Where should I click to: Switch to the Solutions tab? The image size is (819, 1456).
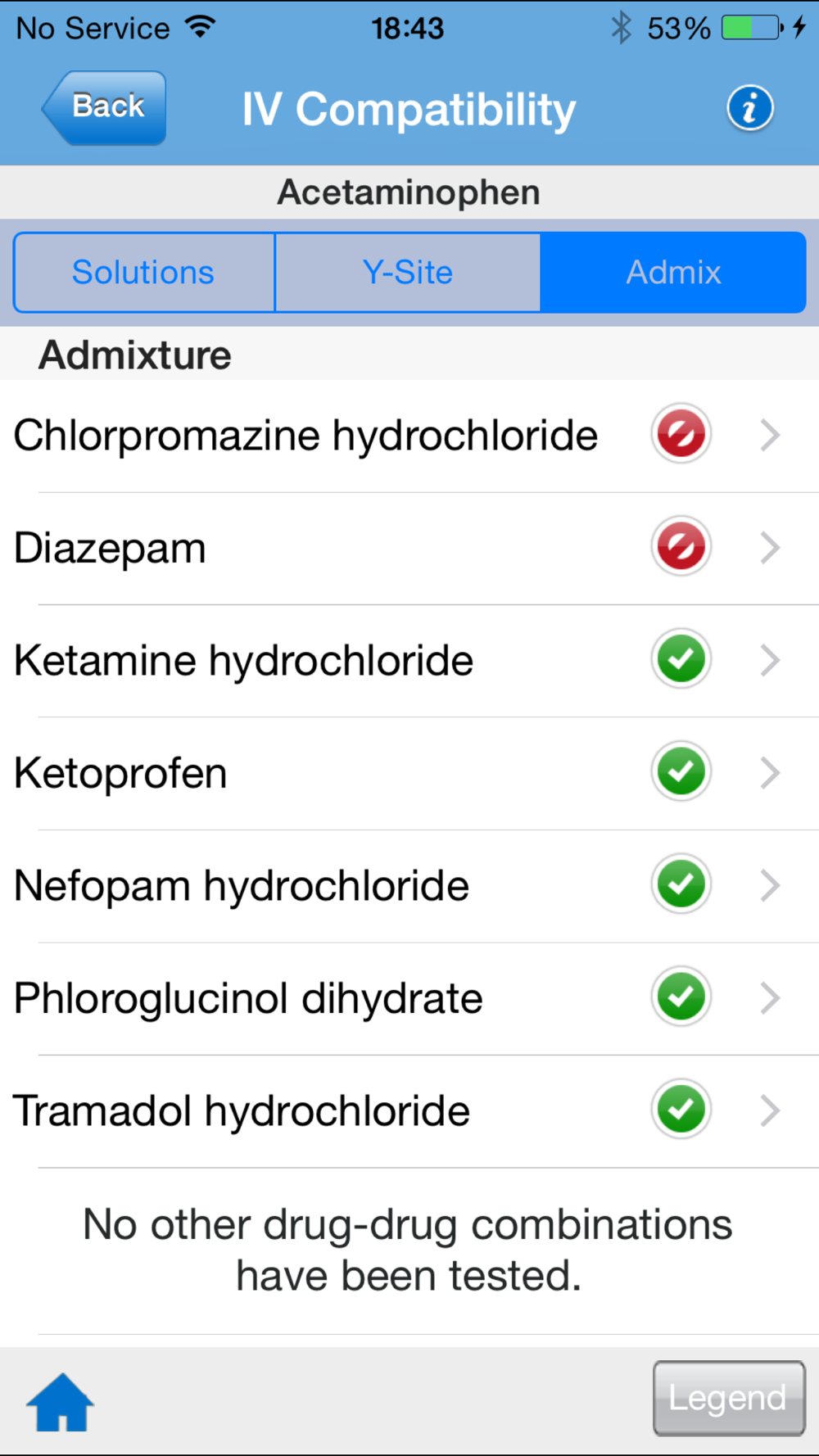coord(144,273)
